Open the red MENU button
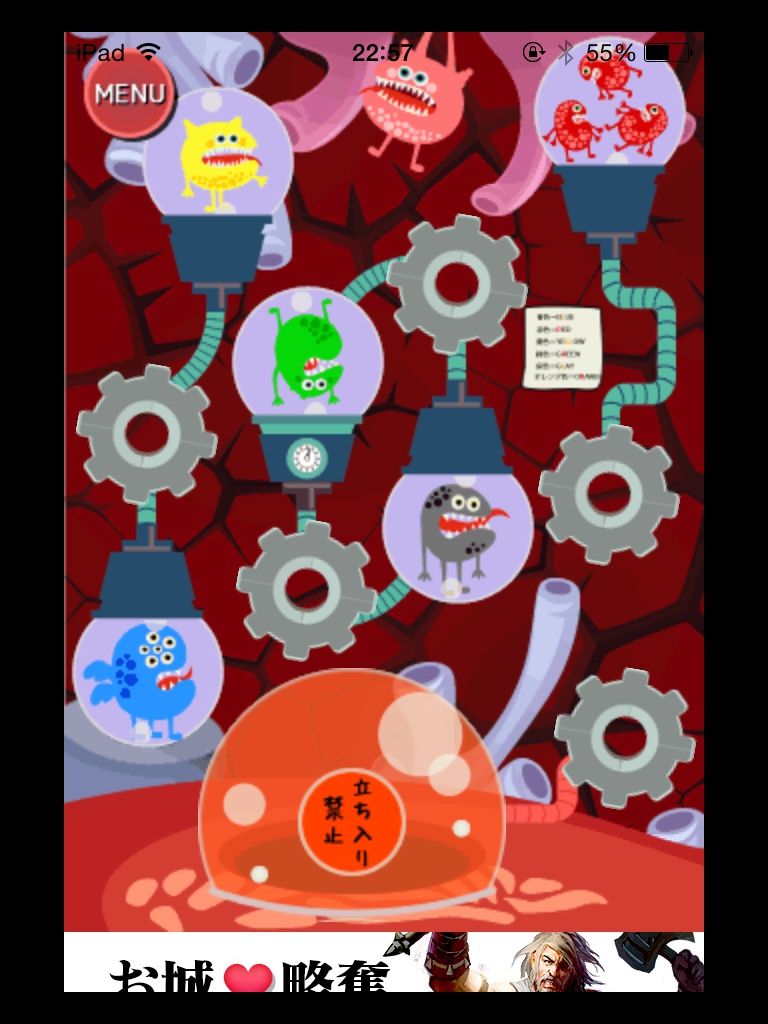The width and height of the screenshot is (768, 1024). (128, 94)
